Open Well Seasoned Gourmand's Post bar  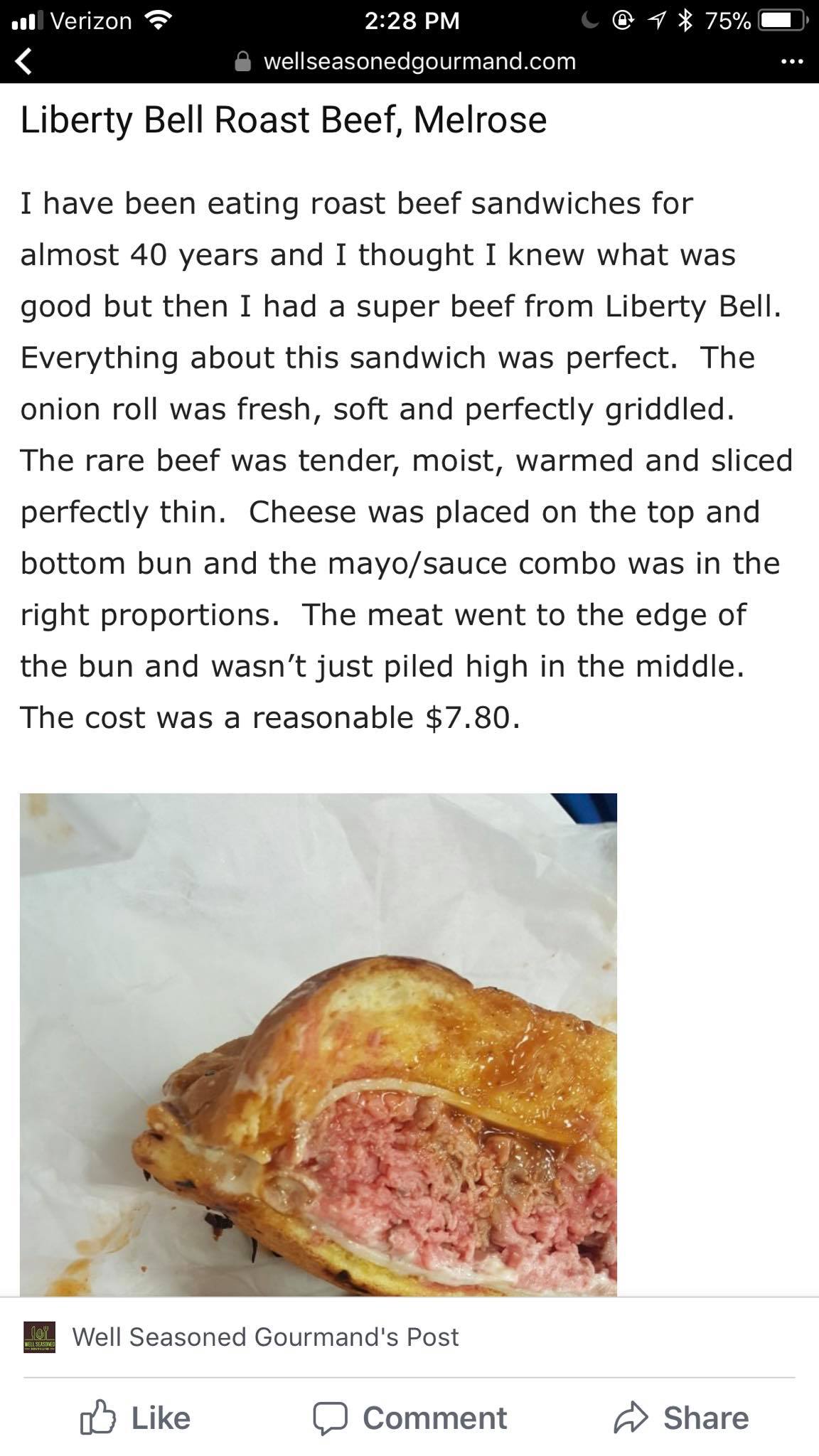266,1337
